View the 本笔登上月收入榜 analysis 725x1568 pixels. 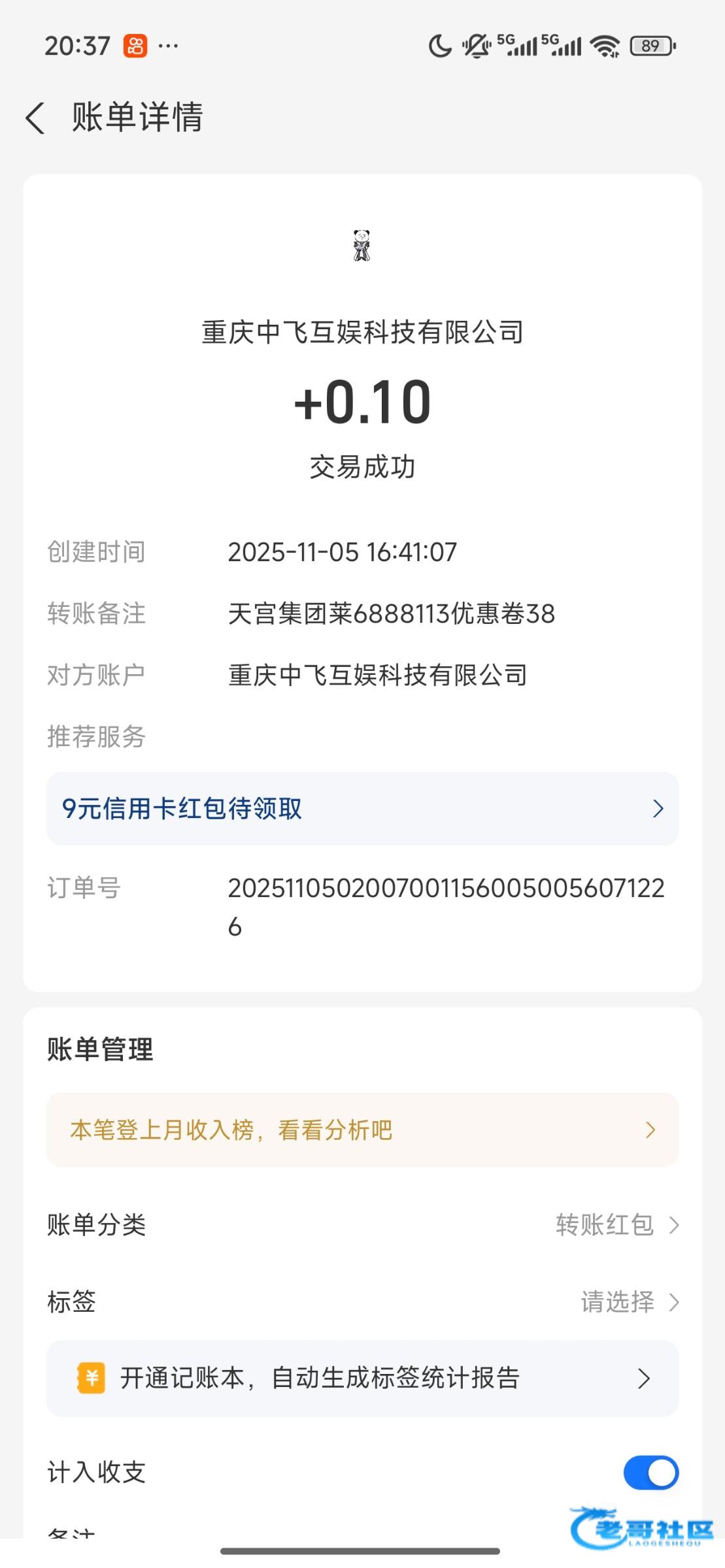(x=362, y=1130)
